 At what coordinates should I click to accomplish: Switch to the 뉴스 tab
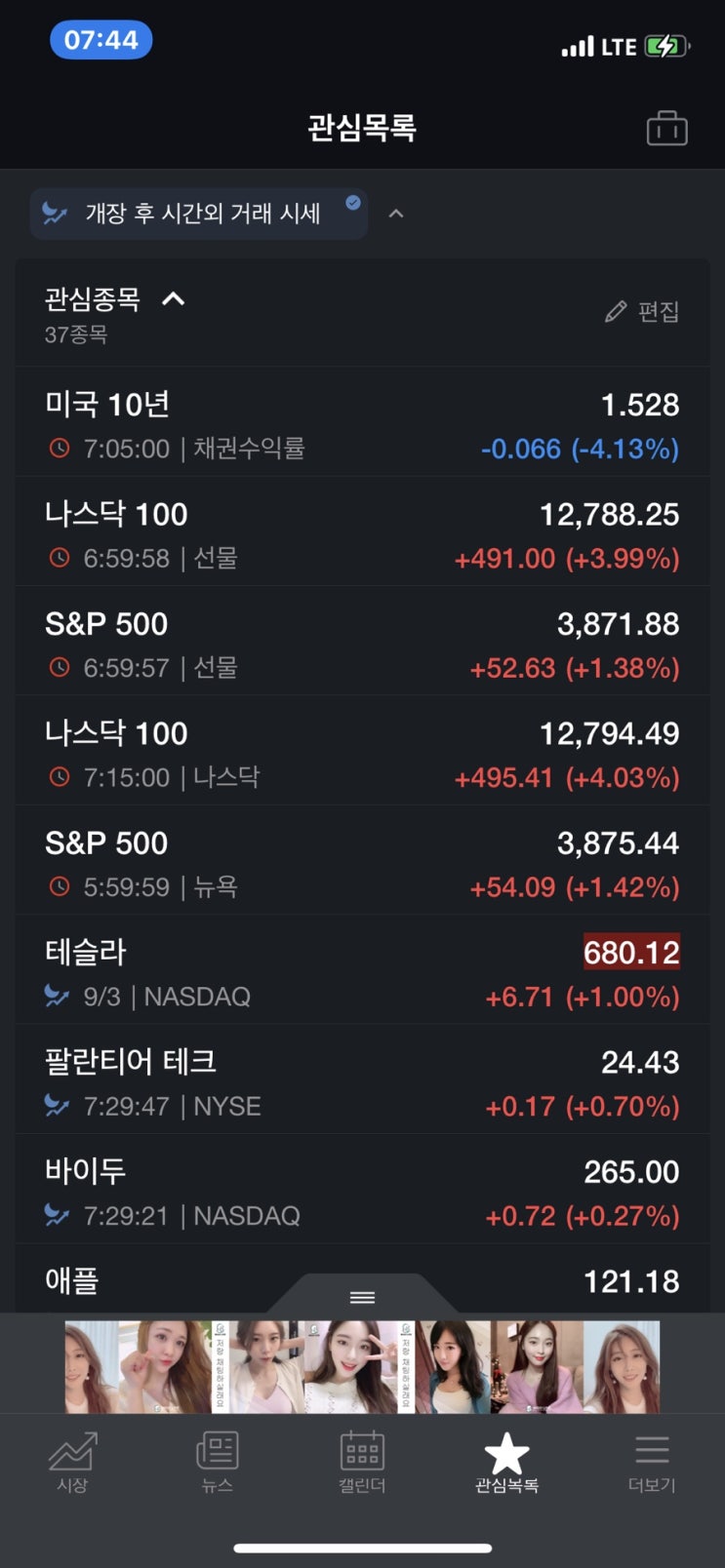[217, 1462]
